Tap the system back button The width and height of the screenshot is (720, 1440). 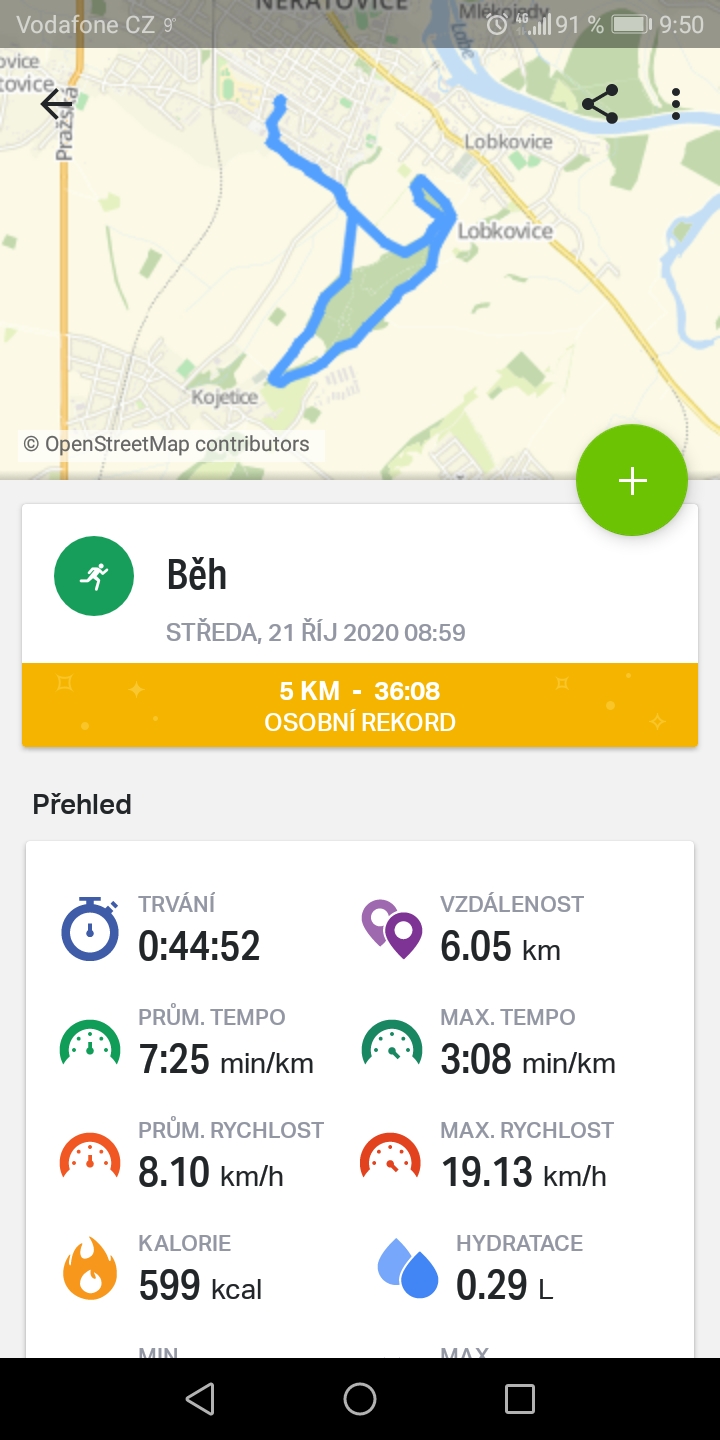200,1398
